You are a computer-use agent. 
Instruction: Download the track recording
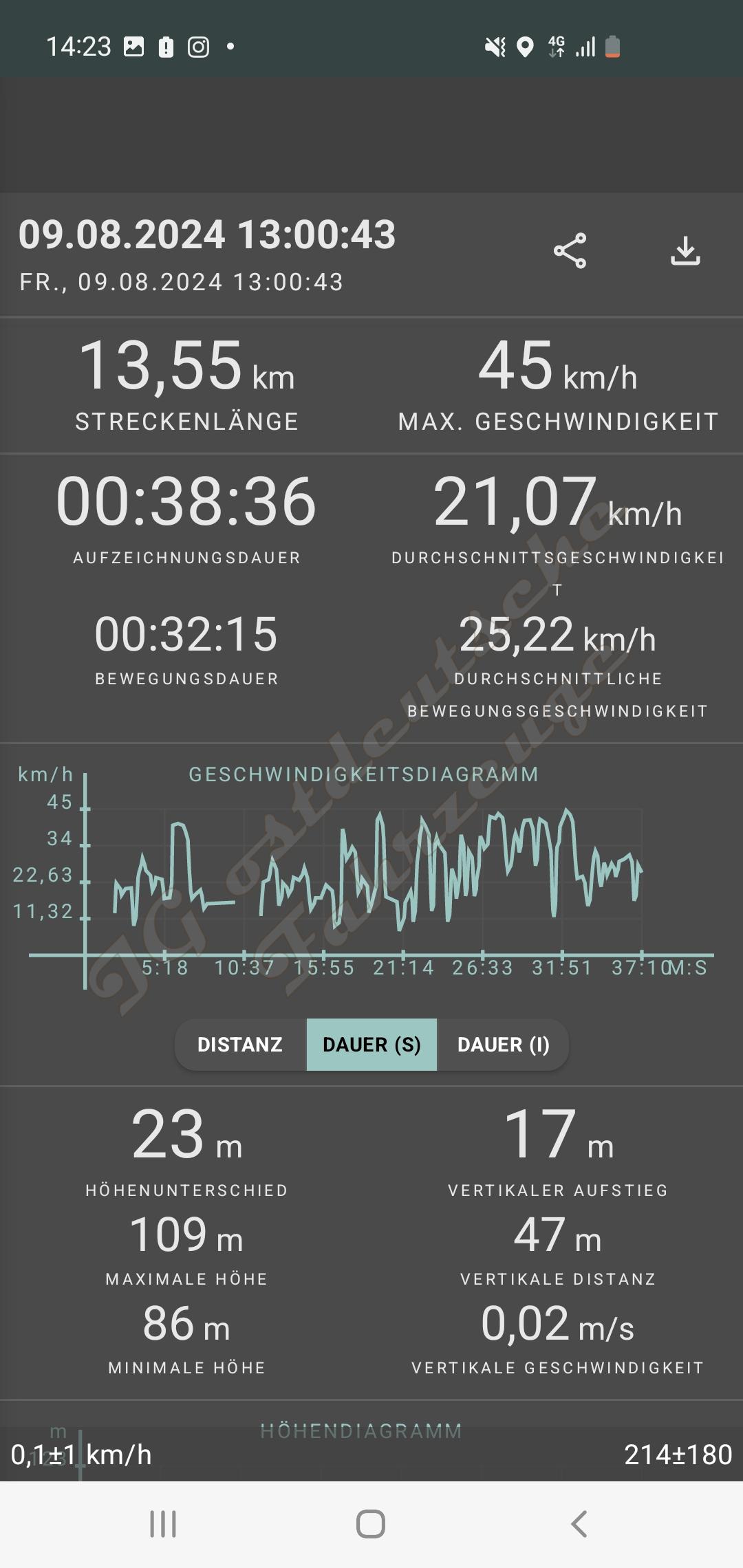(685, 251)
